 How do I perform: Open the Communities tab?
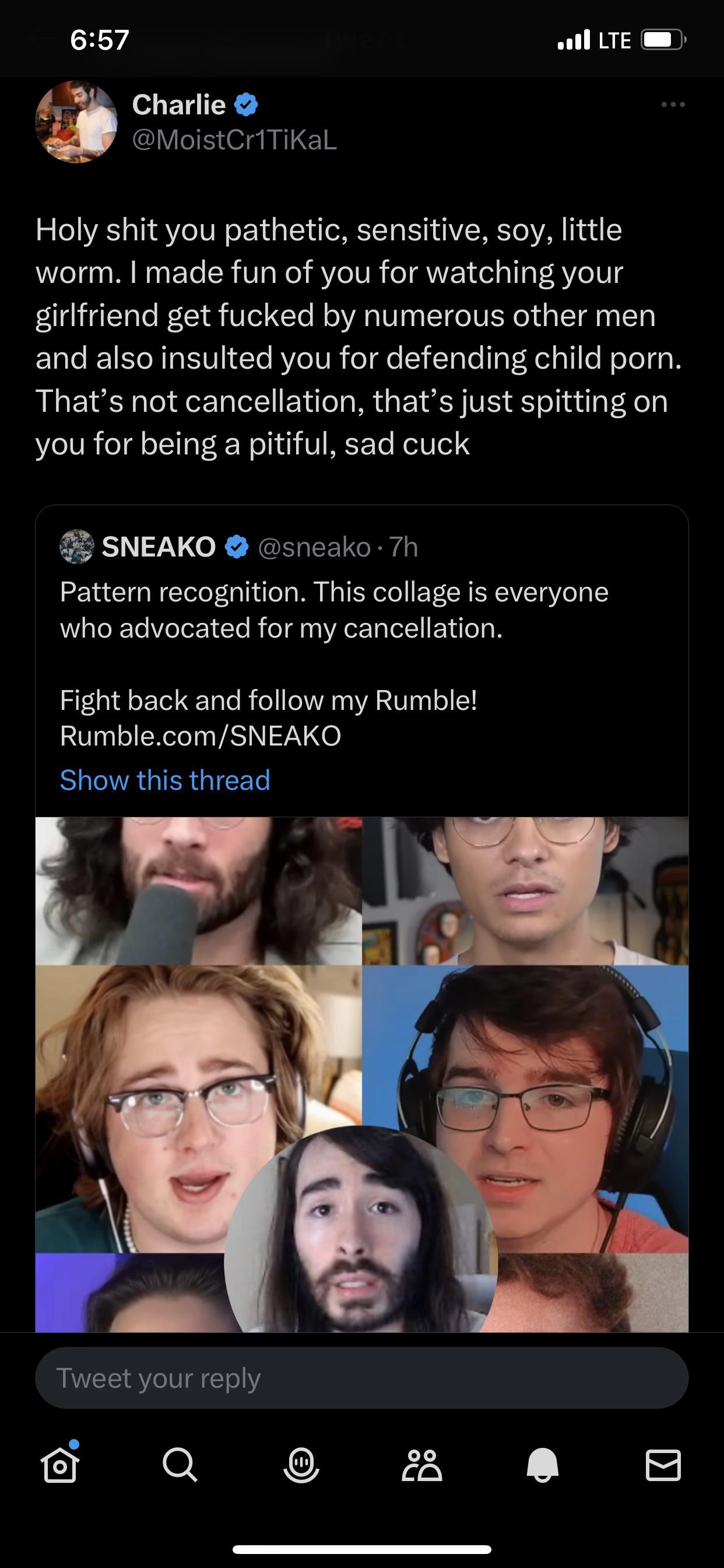tap(421, 1464)
